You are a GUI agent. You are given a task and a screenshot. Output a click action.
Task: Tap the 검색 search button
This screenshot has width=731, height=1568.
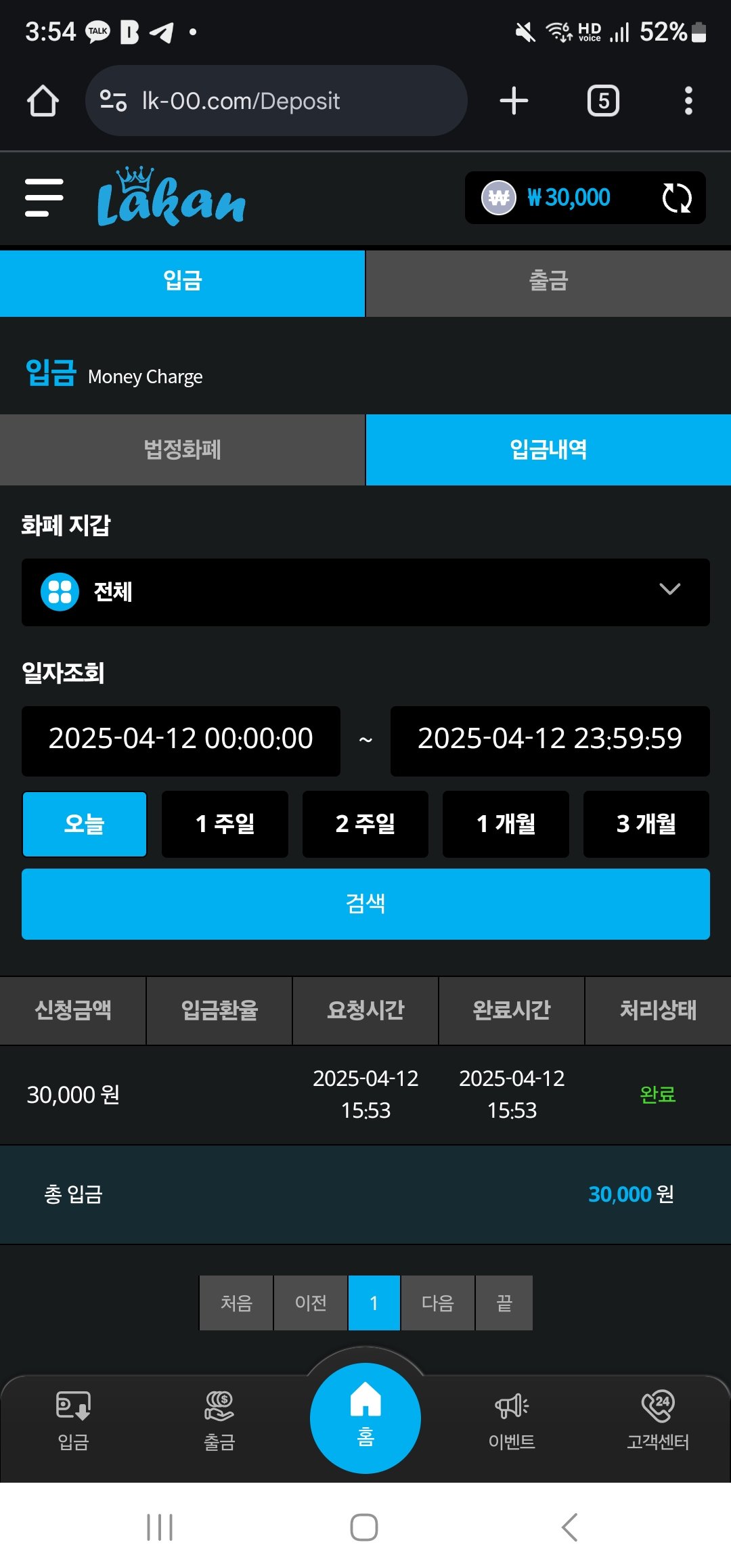[x=365, y=904]
